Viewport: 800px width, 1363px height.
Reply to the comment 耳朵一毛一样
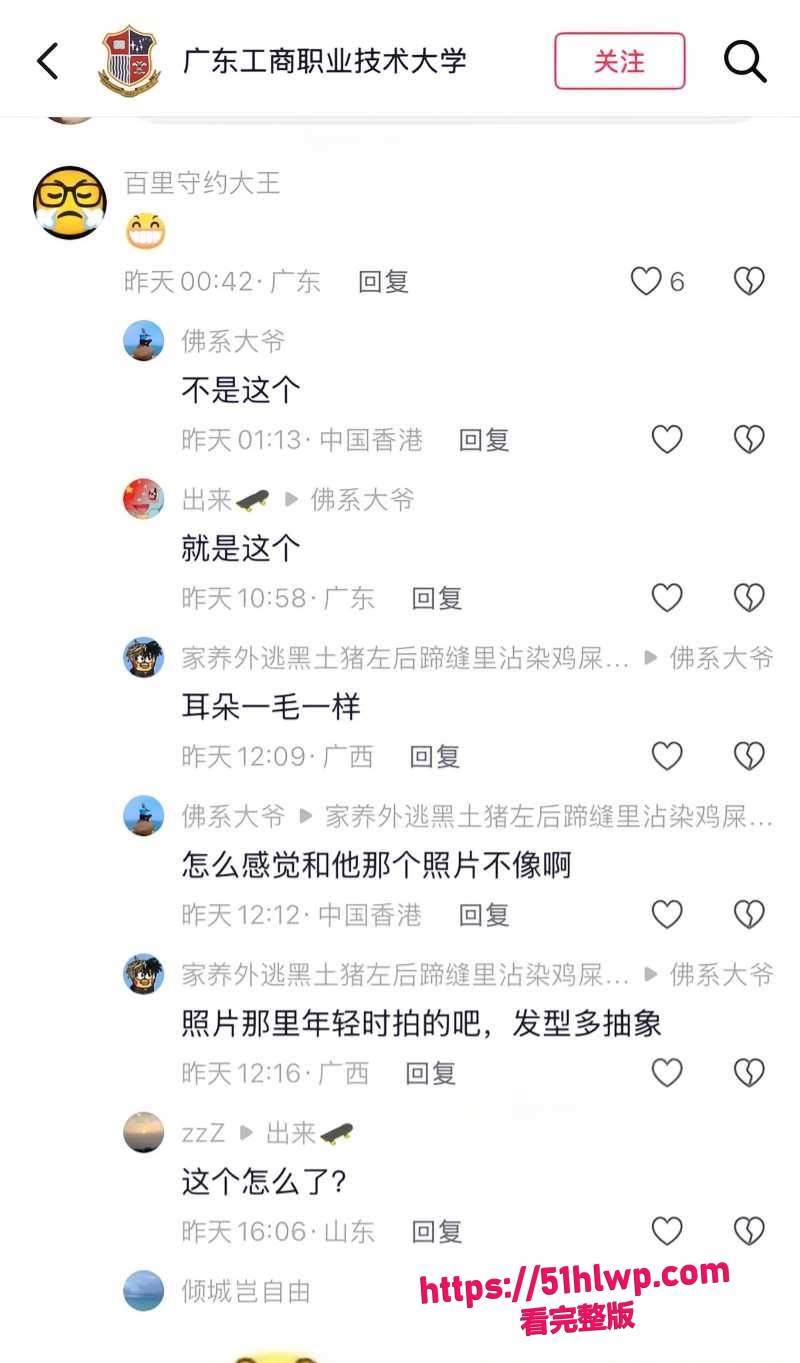click(435, 756)
